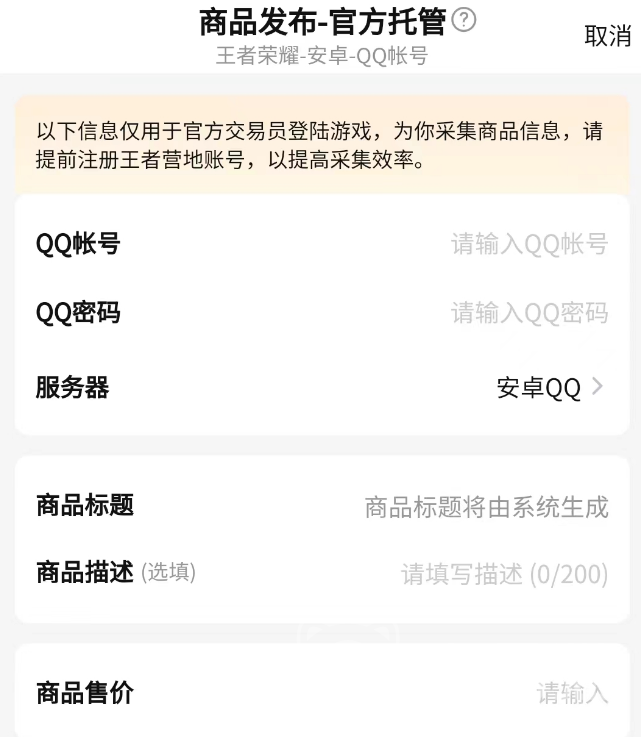This screenshot has height=737, width=641.
Task: Tap 取消 to cancel publishing
Action: 607,36
